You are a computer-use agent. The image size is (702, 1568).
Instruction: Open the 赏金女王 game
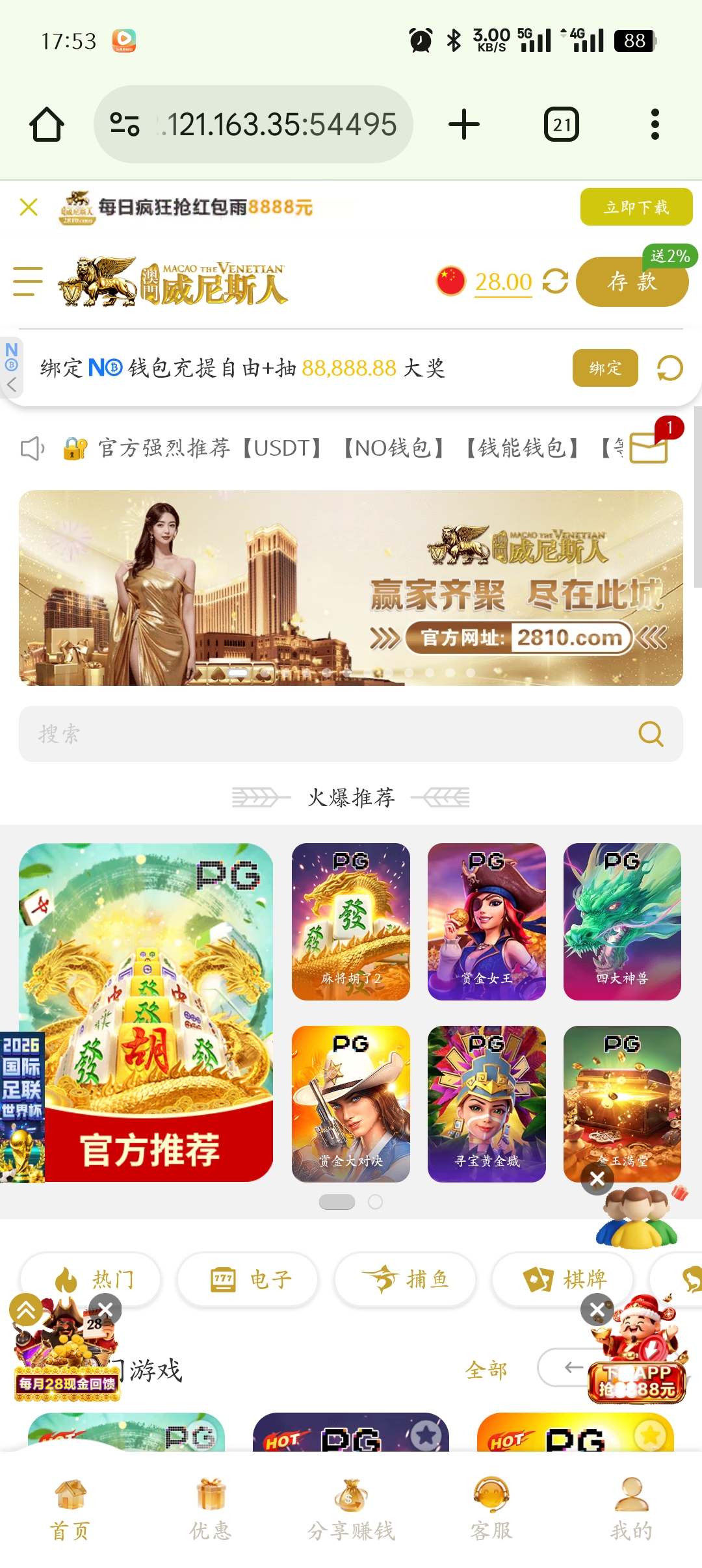[x=486, y=921]
